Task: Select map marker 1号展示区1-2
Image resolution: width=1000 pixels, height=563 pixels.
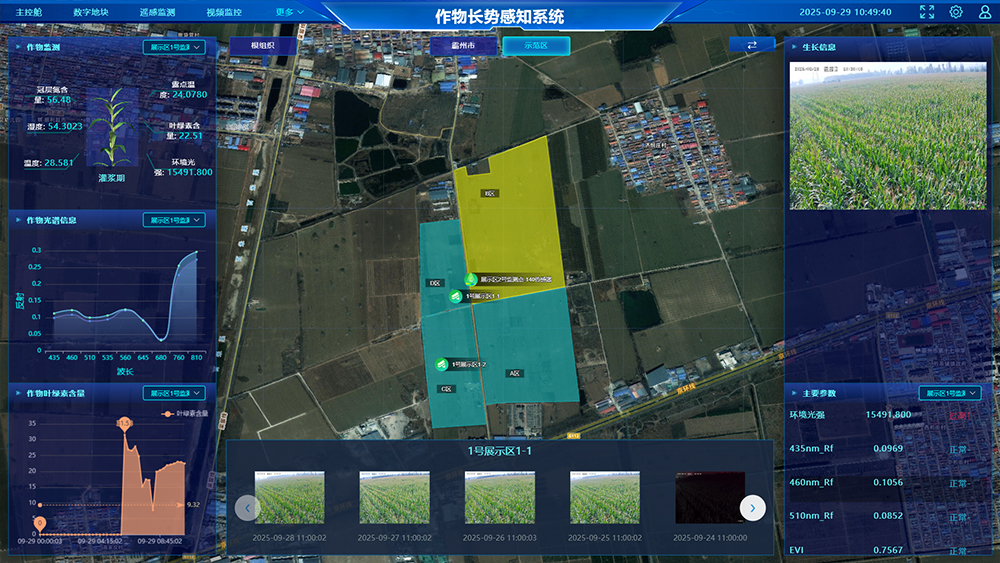Action: 442,364
